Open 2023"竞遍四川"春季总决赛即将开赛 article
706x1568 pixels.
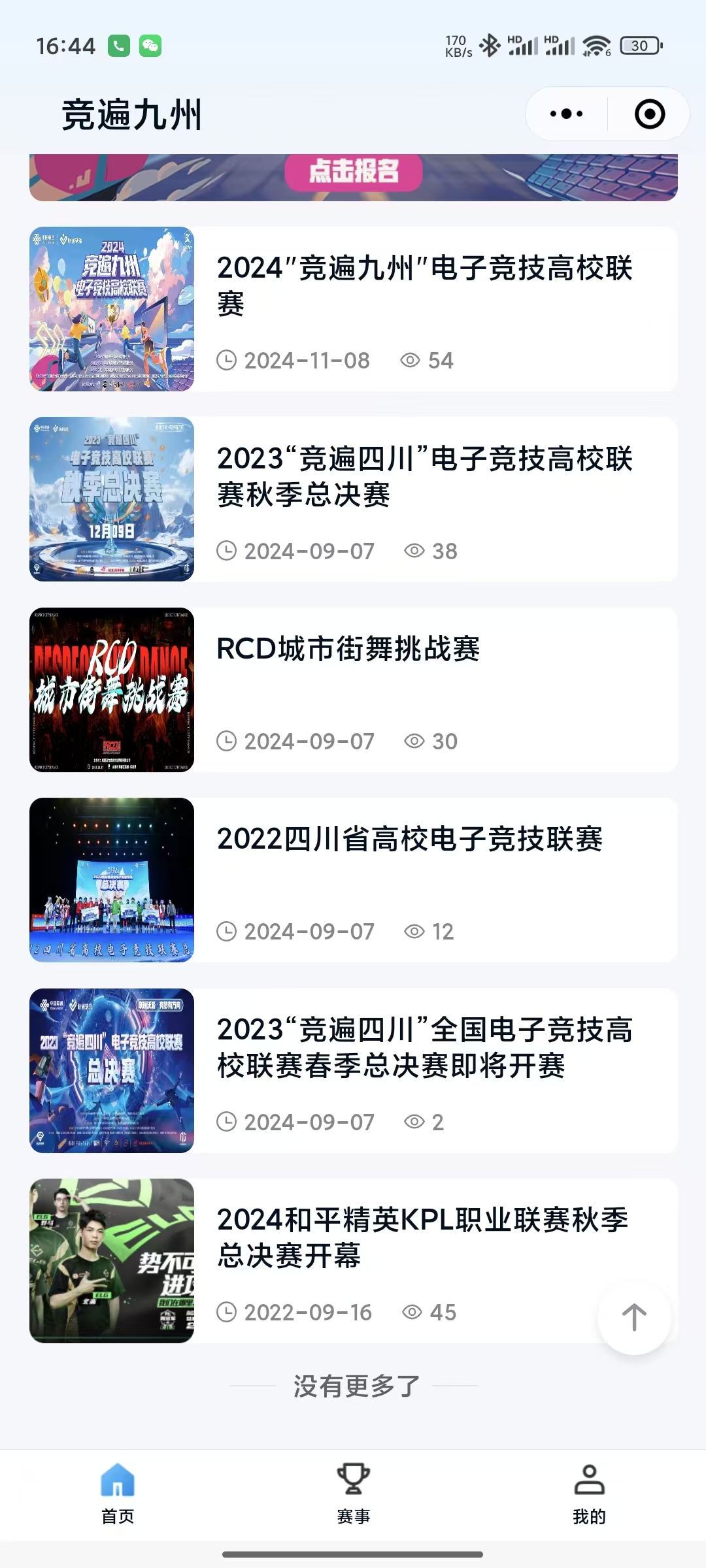point(425,1047)
